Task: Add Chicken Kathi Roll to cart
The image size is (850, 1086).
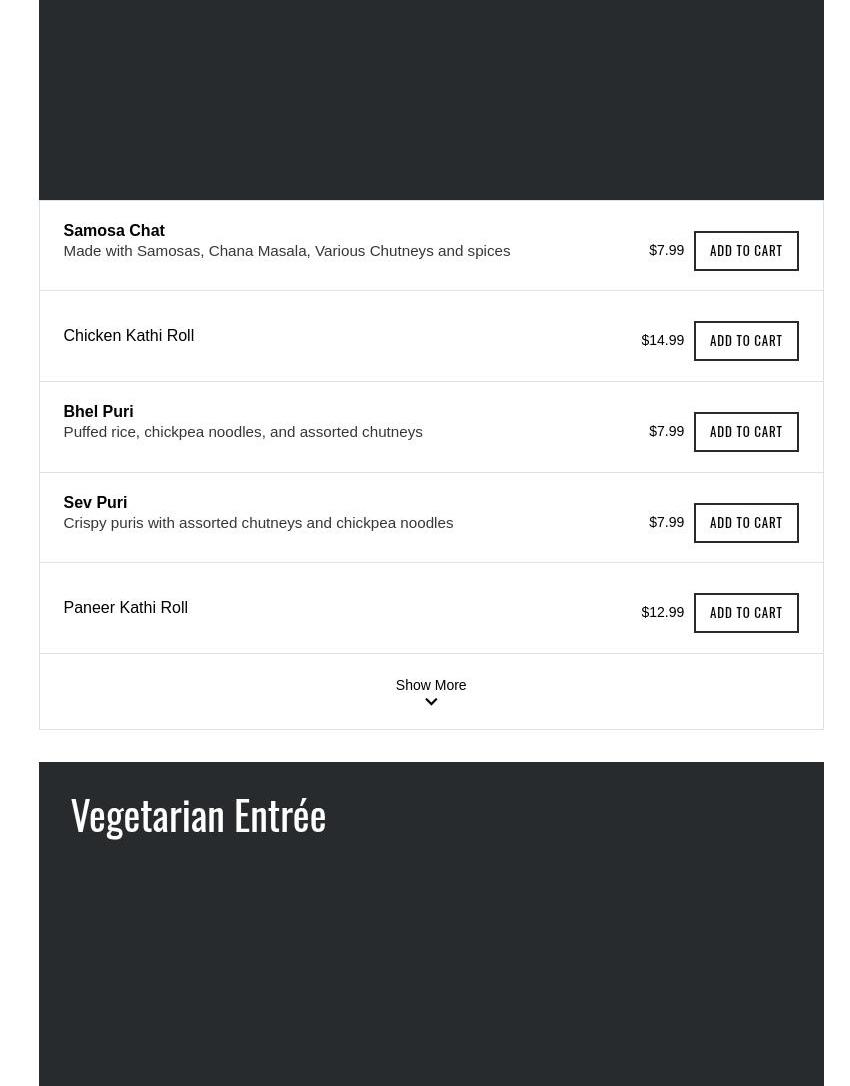Action: (x=745, y=341)
